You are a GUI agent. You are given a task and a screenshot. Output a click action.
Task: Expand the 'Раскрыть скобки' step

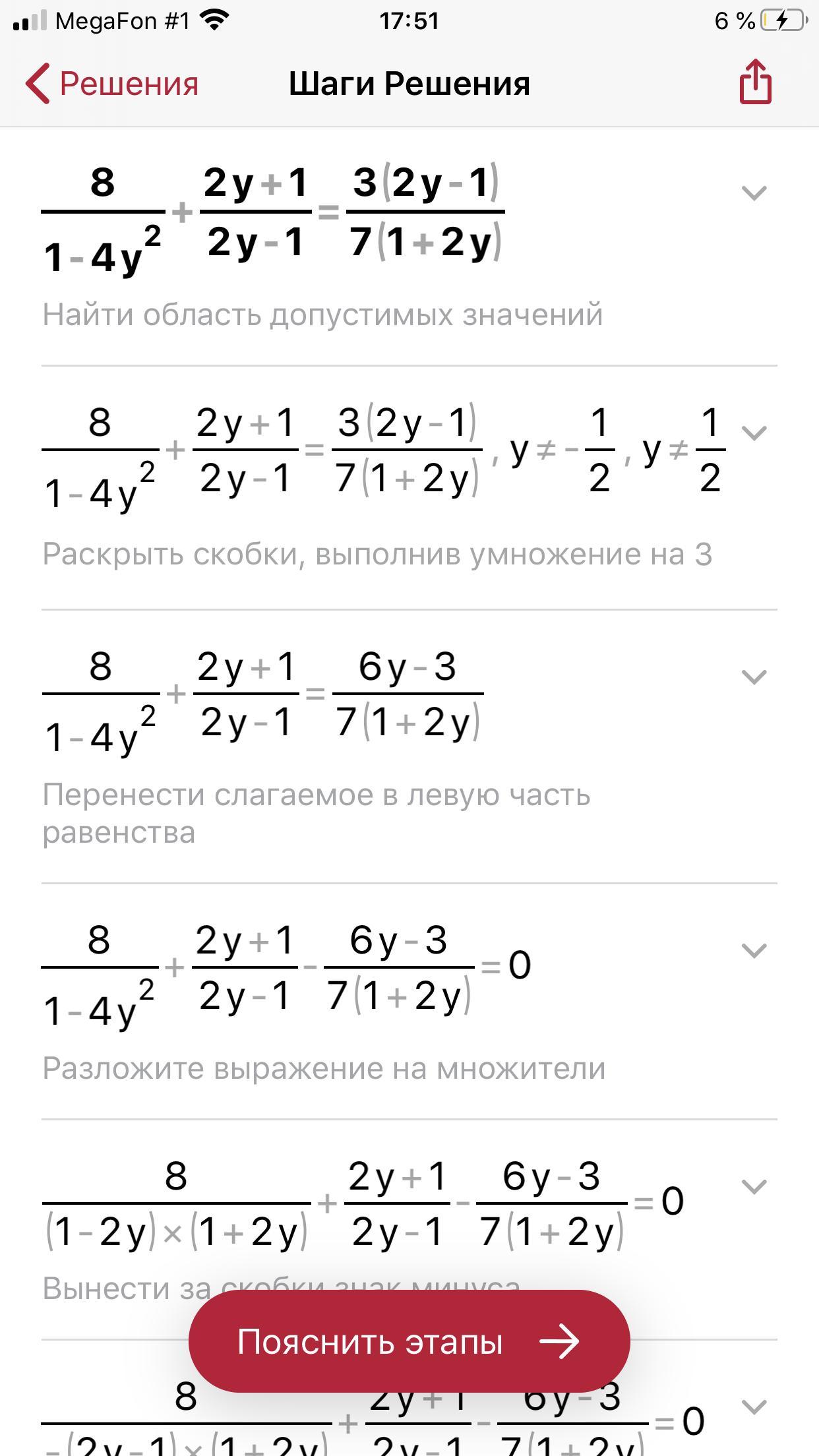point(754,433)
